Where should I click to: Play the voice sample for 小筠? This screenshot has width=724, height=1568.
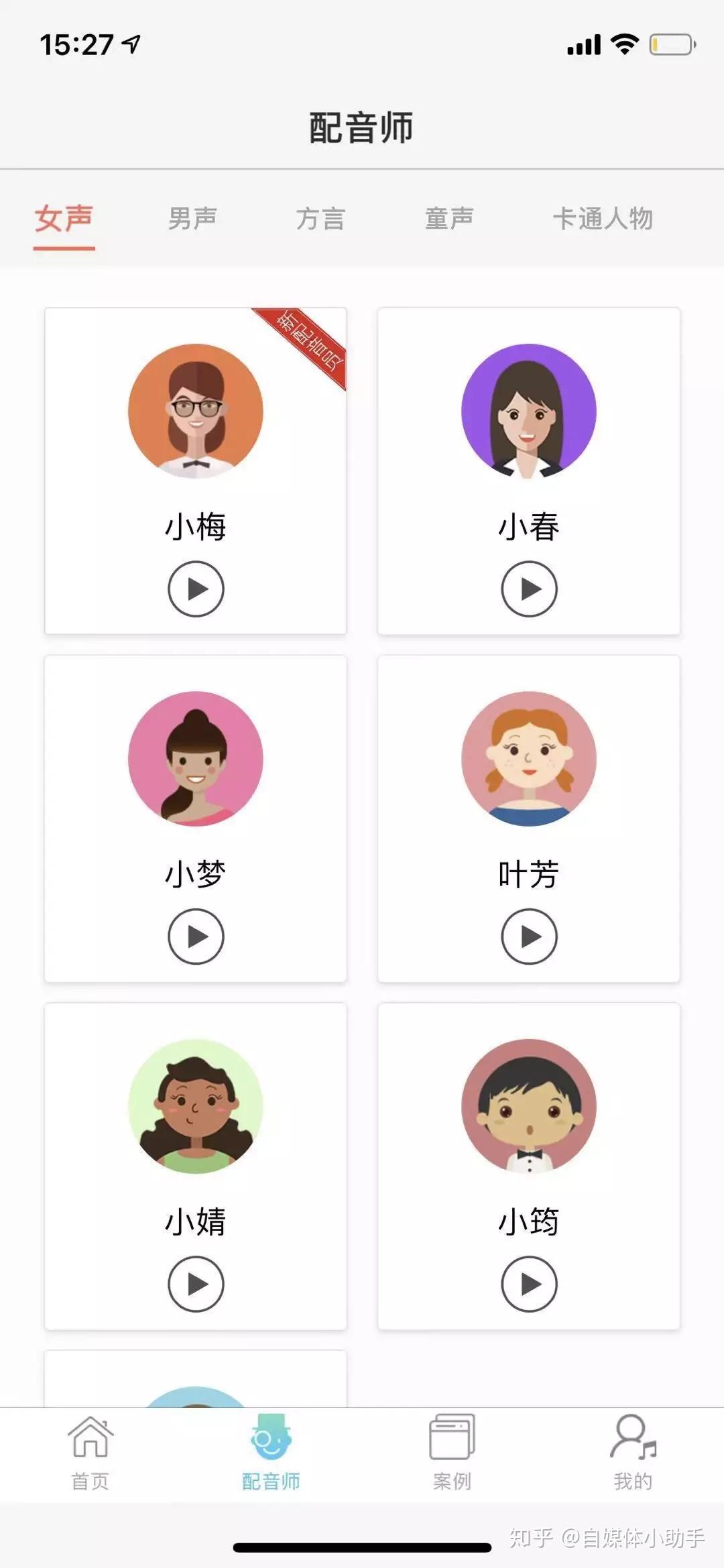point(529,1284)
